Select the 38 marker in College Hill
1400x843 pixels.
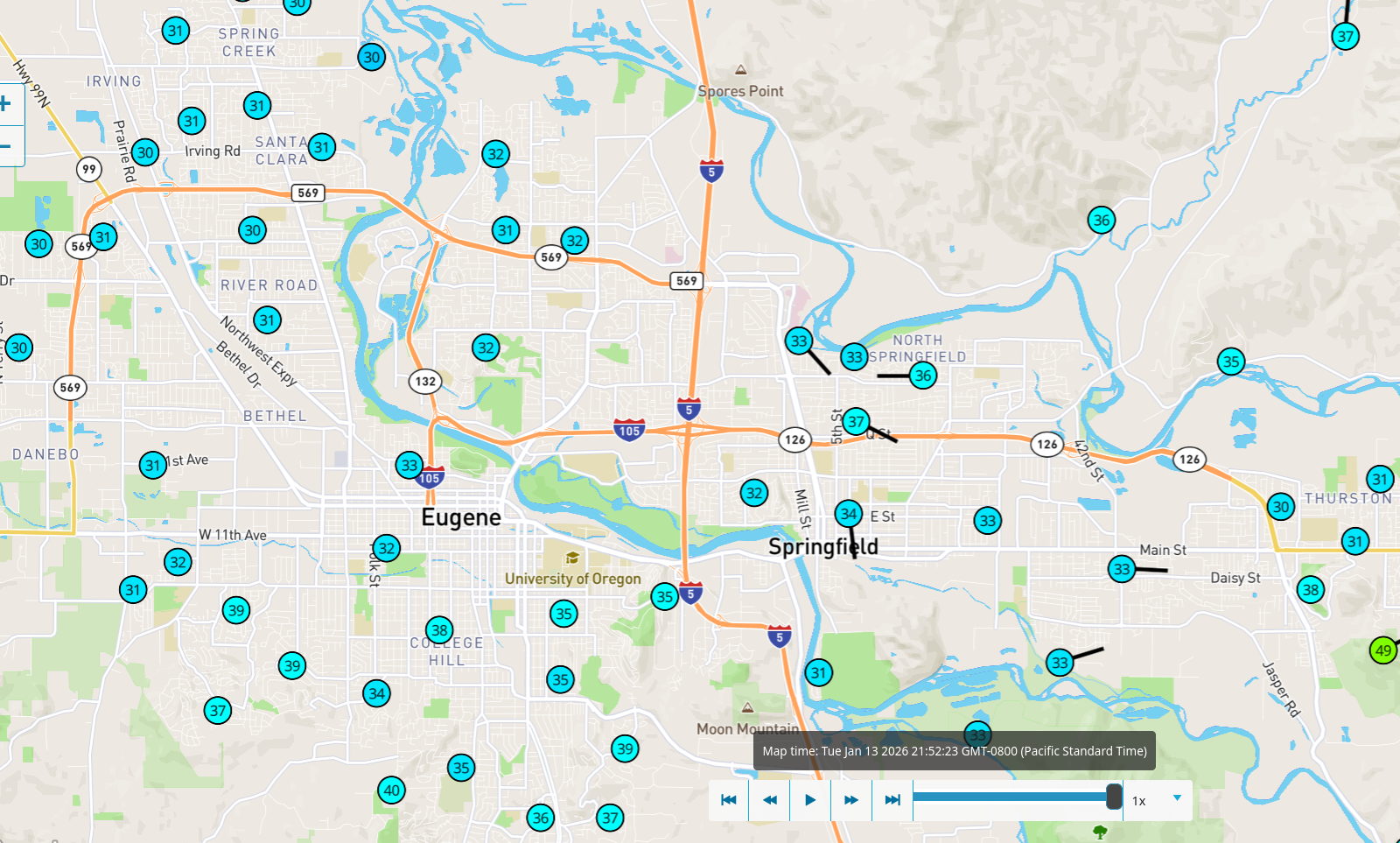(439, 629)
